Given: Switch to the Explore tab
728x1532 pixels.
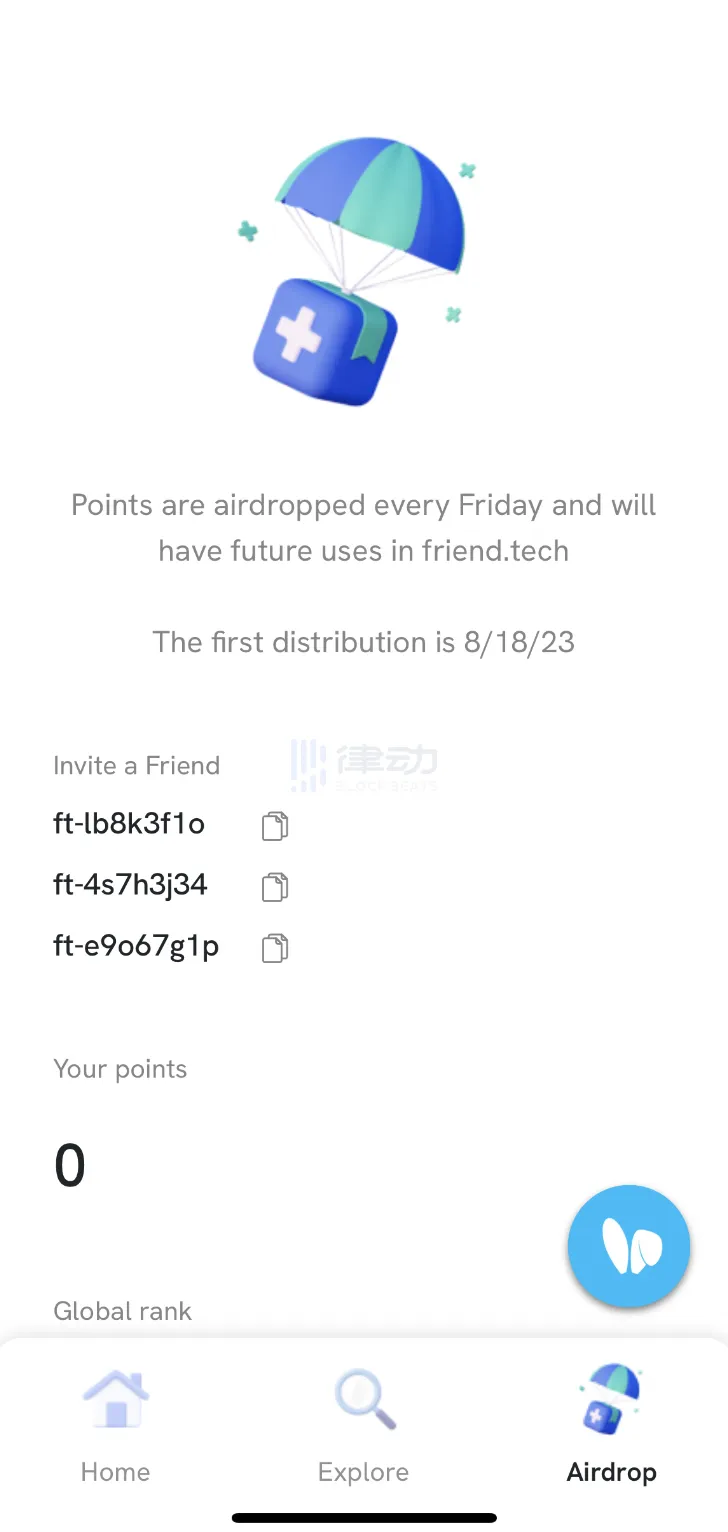Looking at the screenshot, I should pos(363,1430).
